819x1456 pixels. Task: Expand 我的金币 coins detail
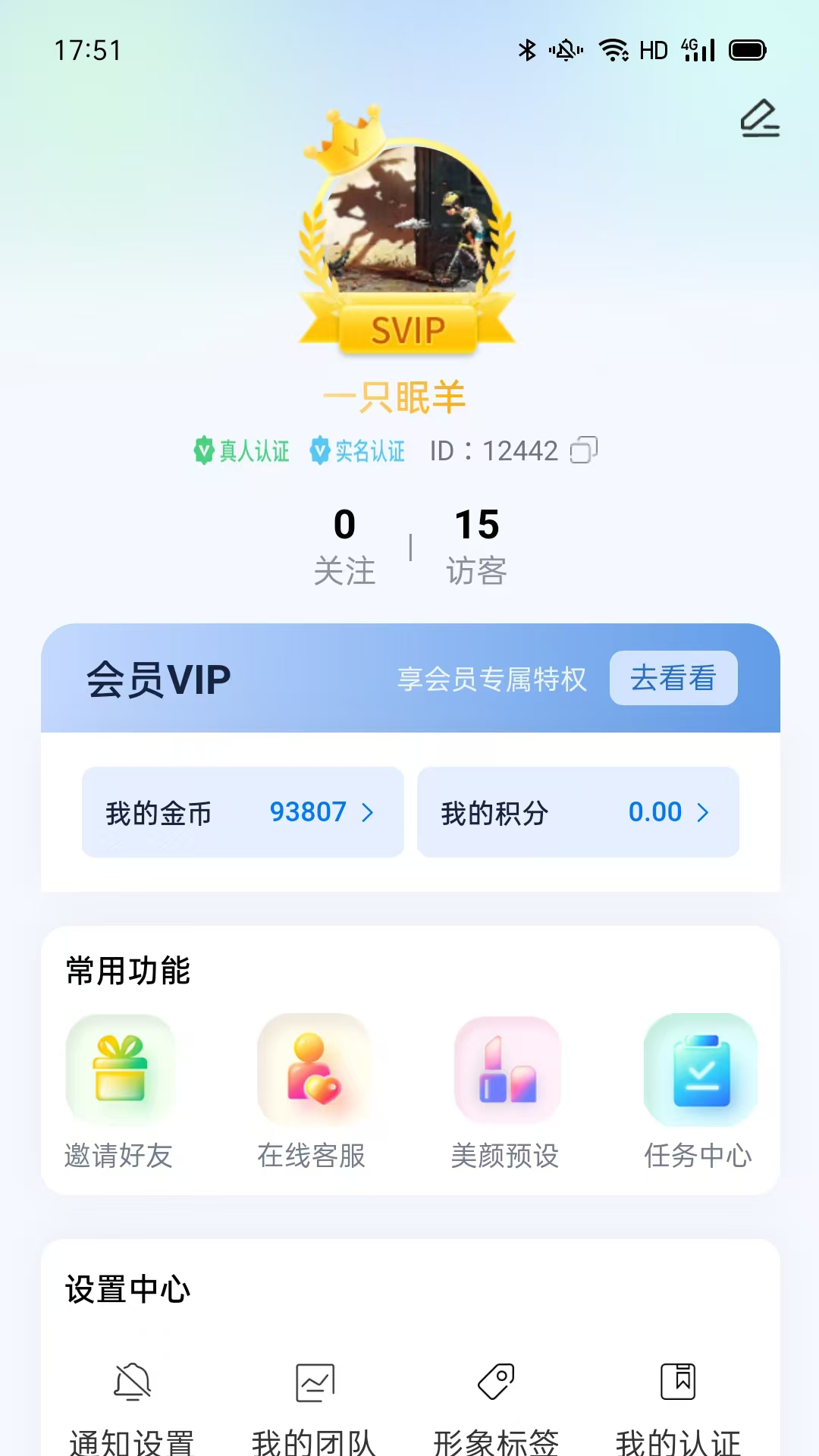pos(243,811)
